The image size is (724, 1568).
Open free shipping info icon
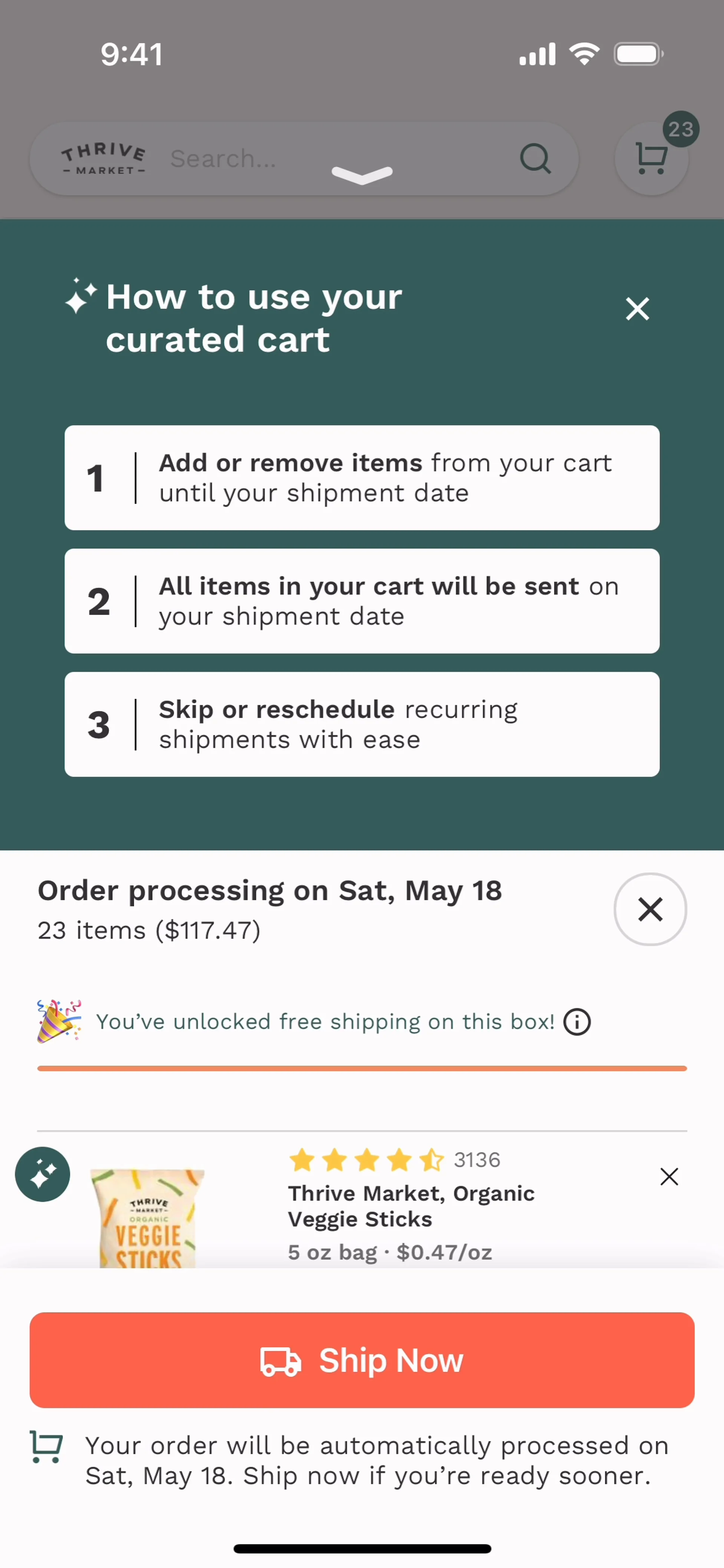point(577,1022)
